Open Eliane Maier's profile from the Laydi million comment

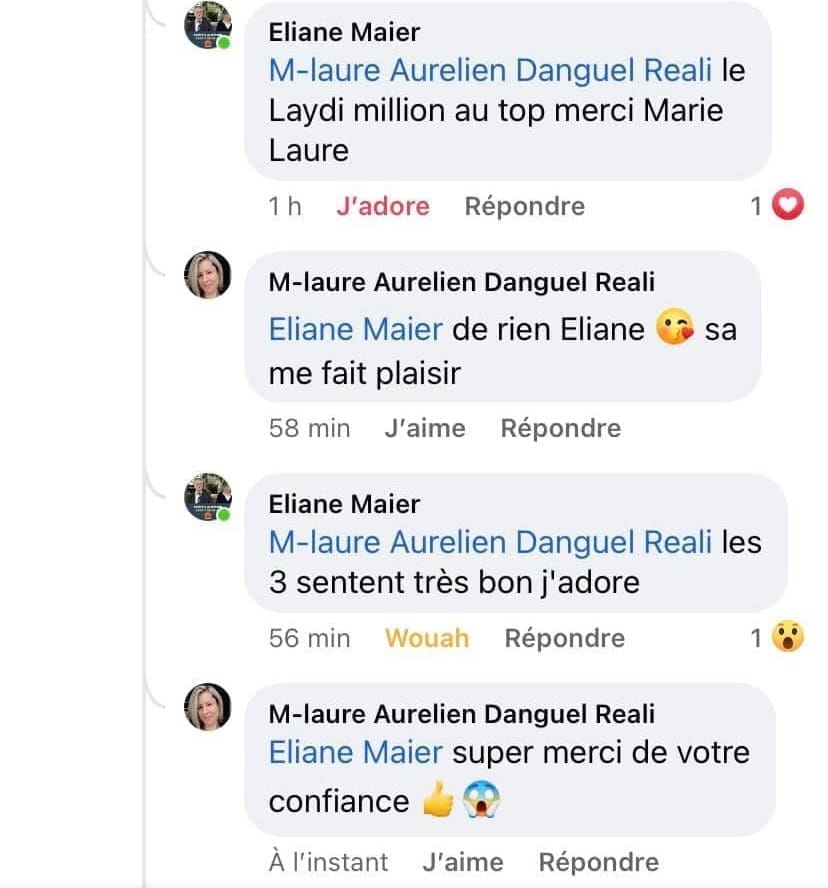344,33
